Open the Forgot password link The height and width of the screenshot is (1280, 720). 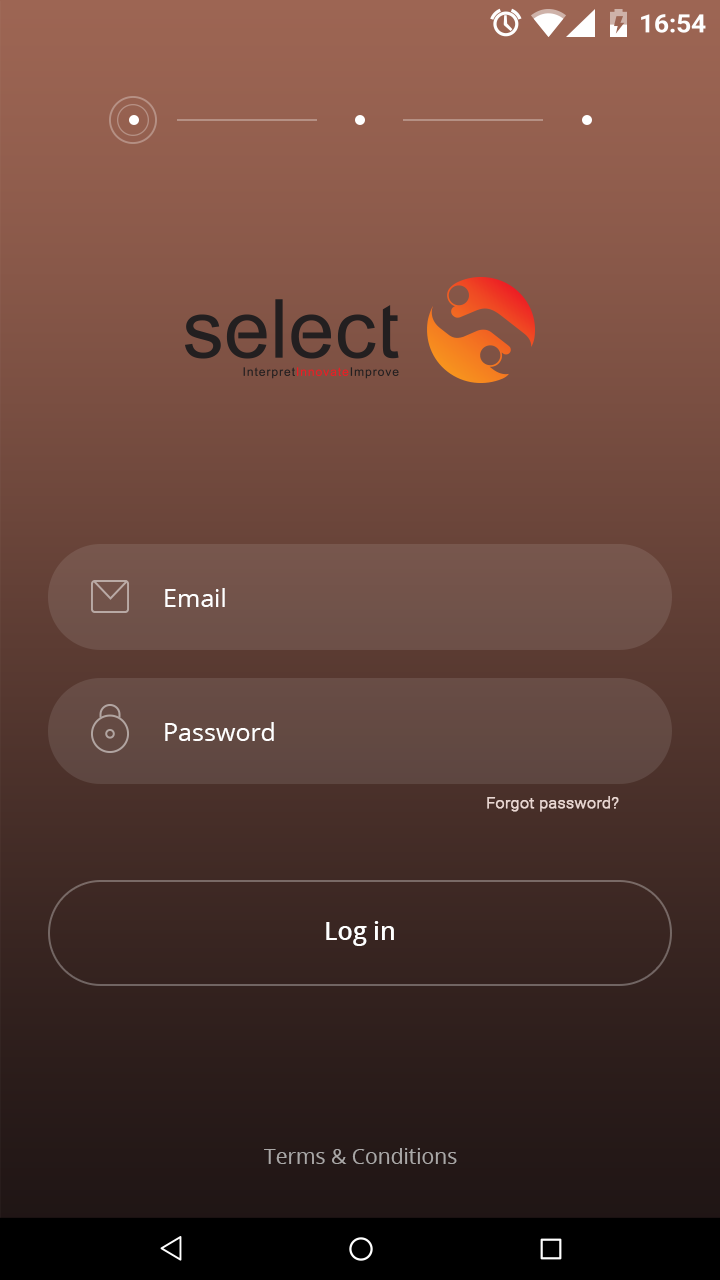point(552,802)
